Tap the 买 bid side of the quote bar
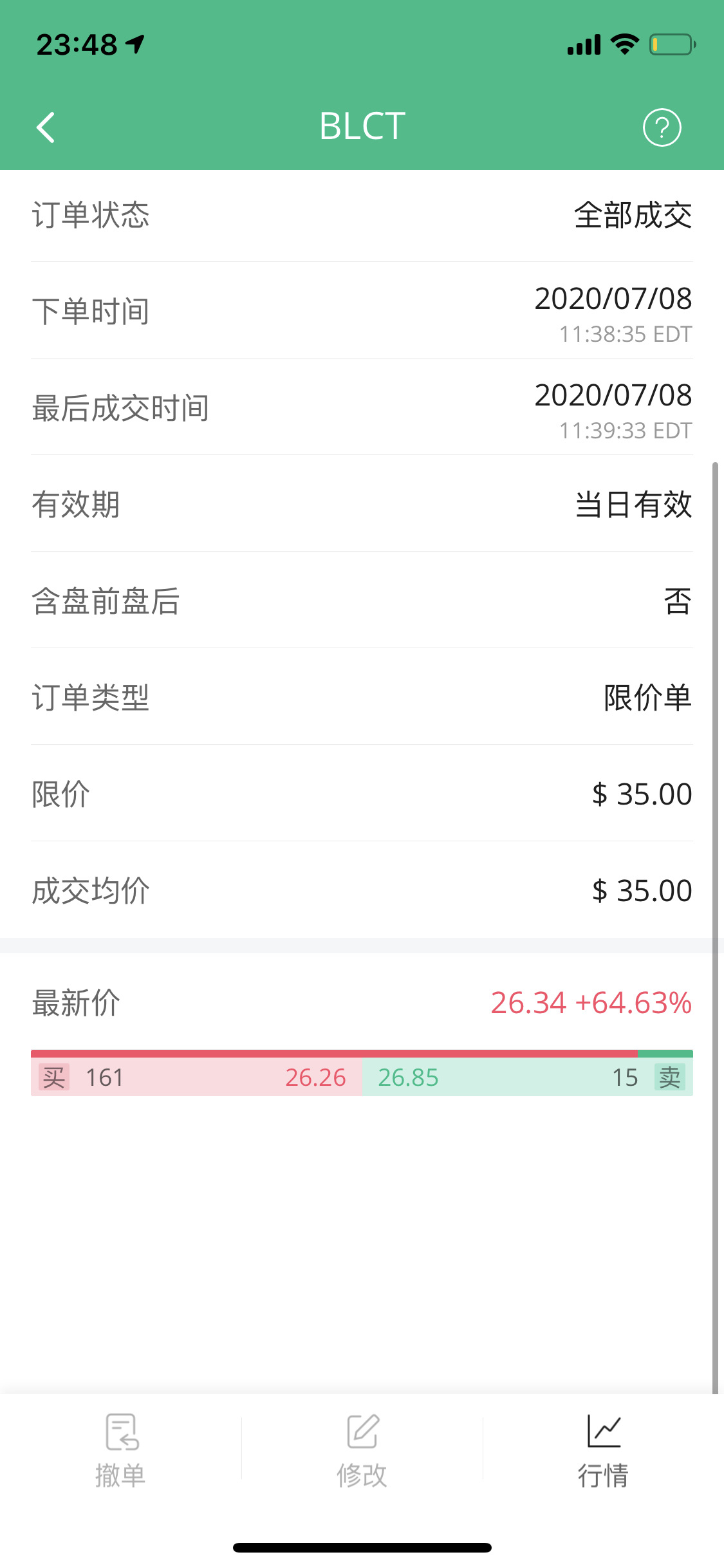Screen dimensions: 724x1568 click(196, 1077)
